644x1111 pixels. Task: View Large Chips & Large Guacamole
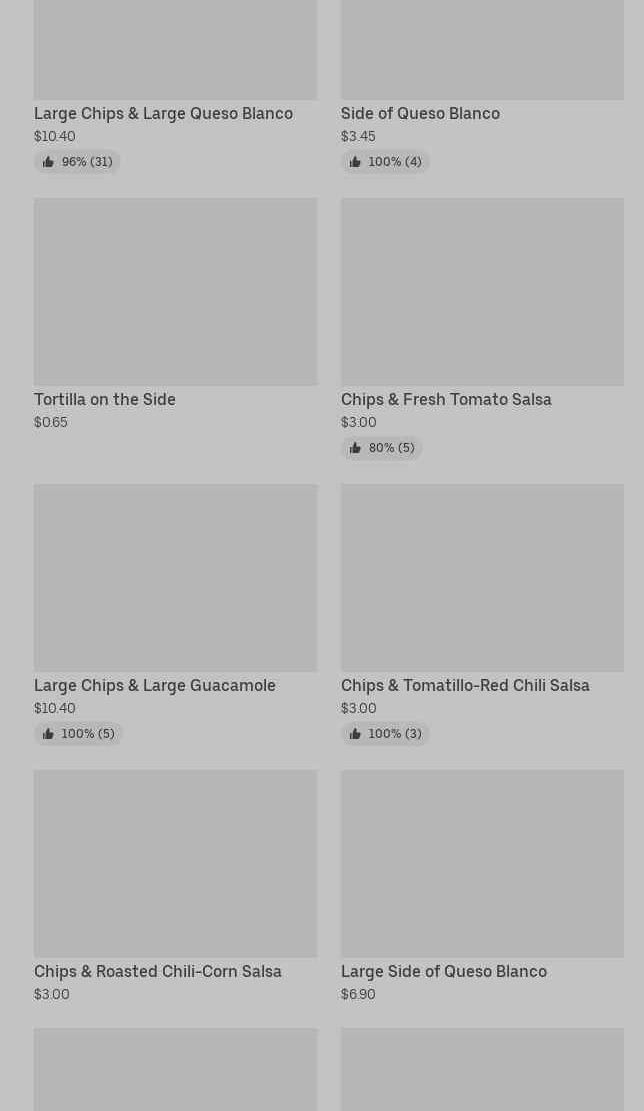(175, 614)
